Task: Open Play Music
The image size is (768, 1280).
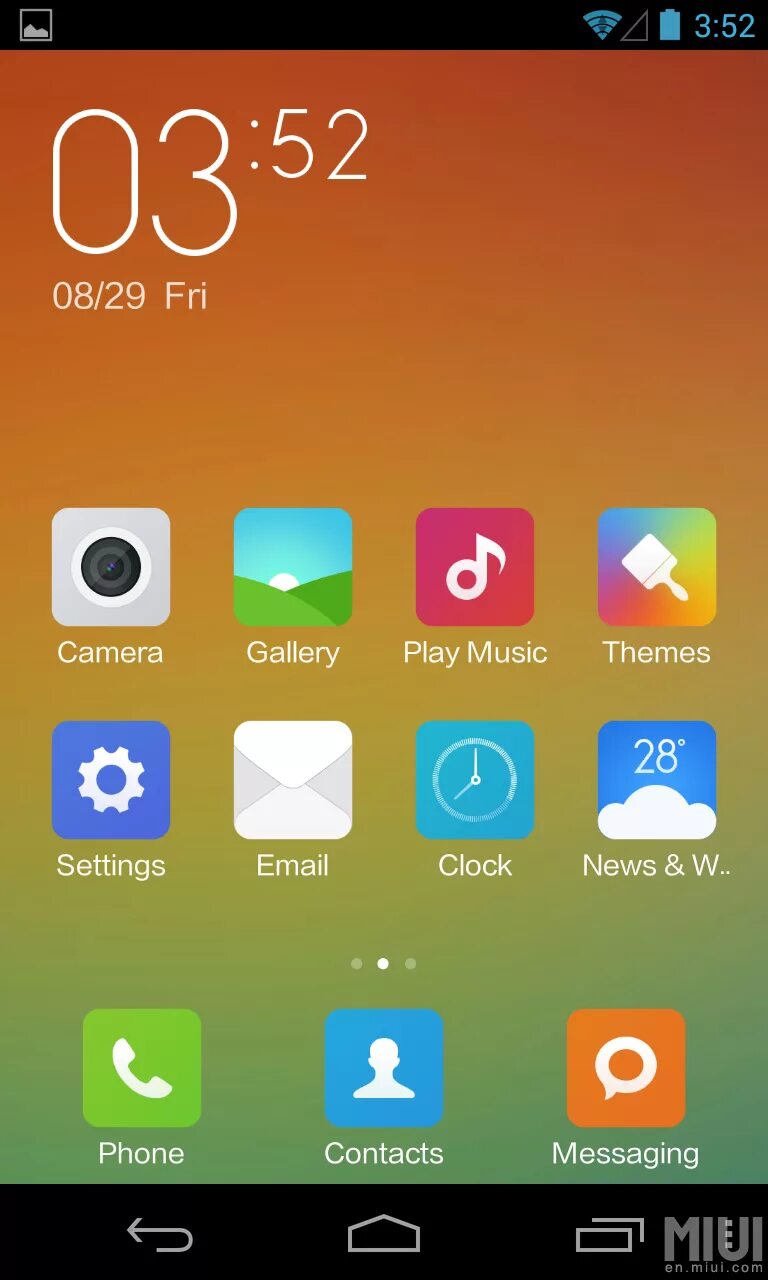Action: pyautogui.click(x=474, y=565)
